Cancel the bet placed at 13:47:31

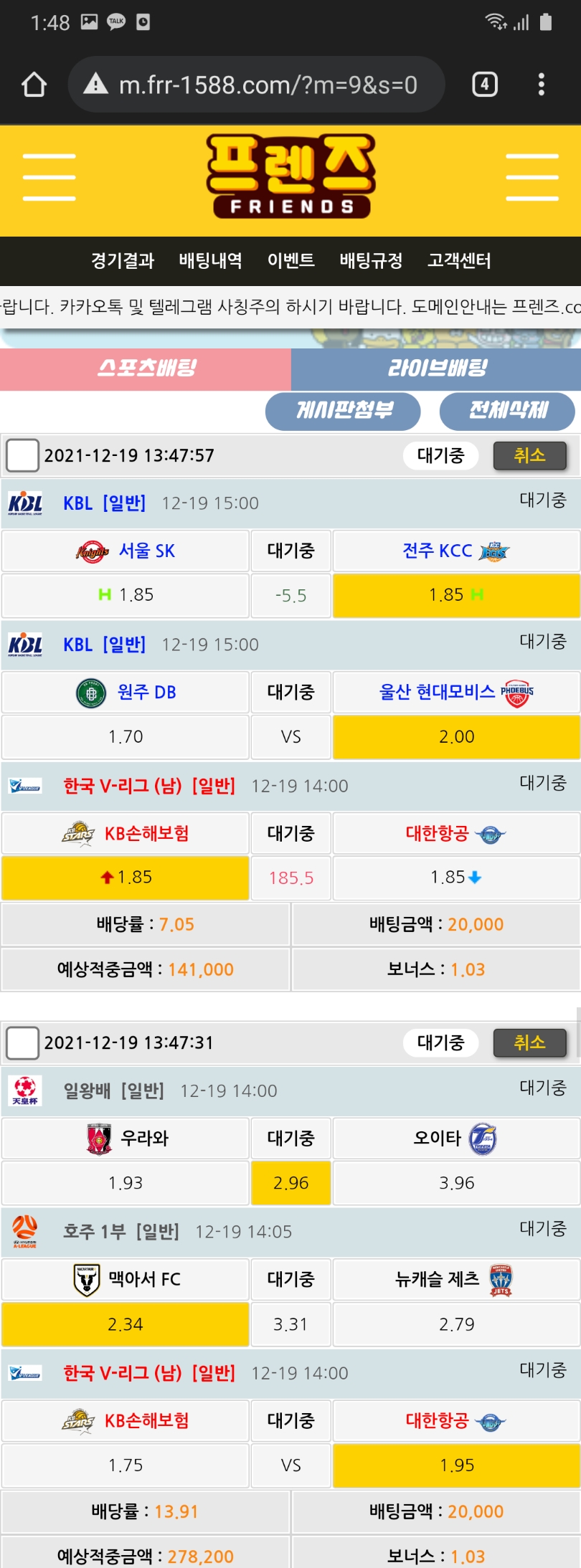point(529,1043)
